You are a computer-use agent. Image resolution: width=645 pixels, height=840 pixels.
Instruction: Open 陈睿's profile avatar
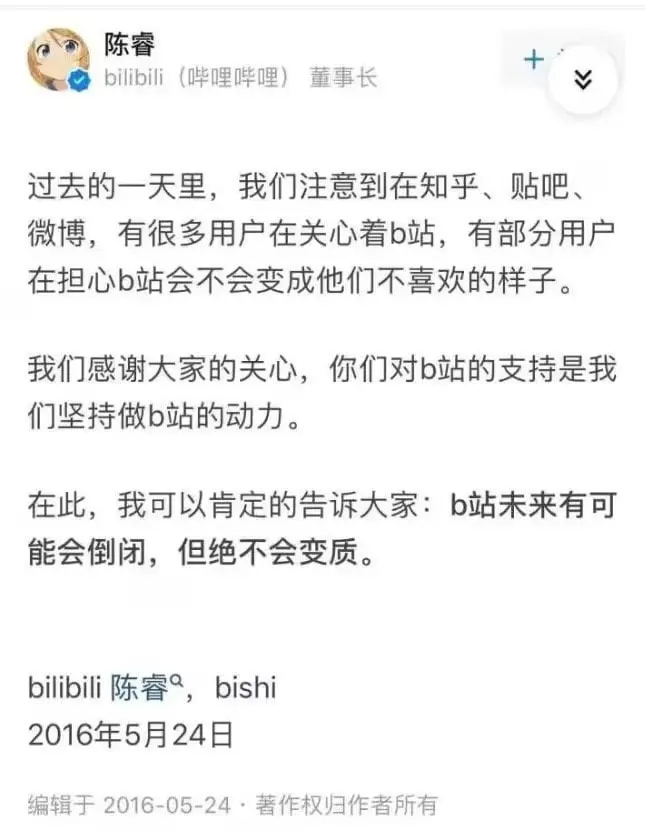pyautogui.click(x=57, y=60)
